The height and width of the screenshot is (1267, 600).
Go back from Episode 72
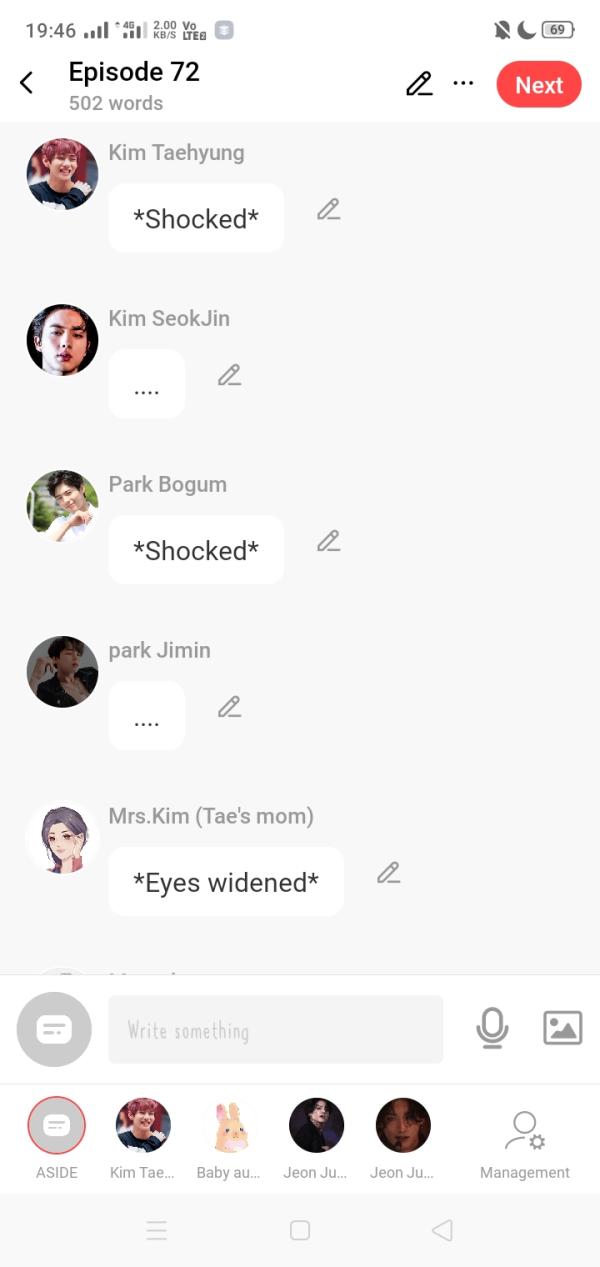pos(27,84)
